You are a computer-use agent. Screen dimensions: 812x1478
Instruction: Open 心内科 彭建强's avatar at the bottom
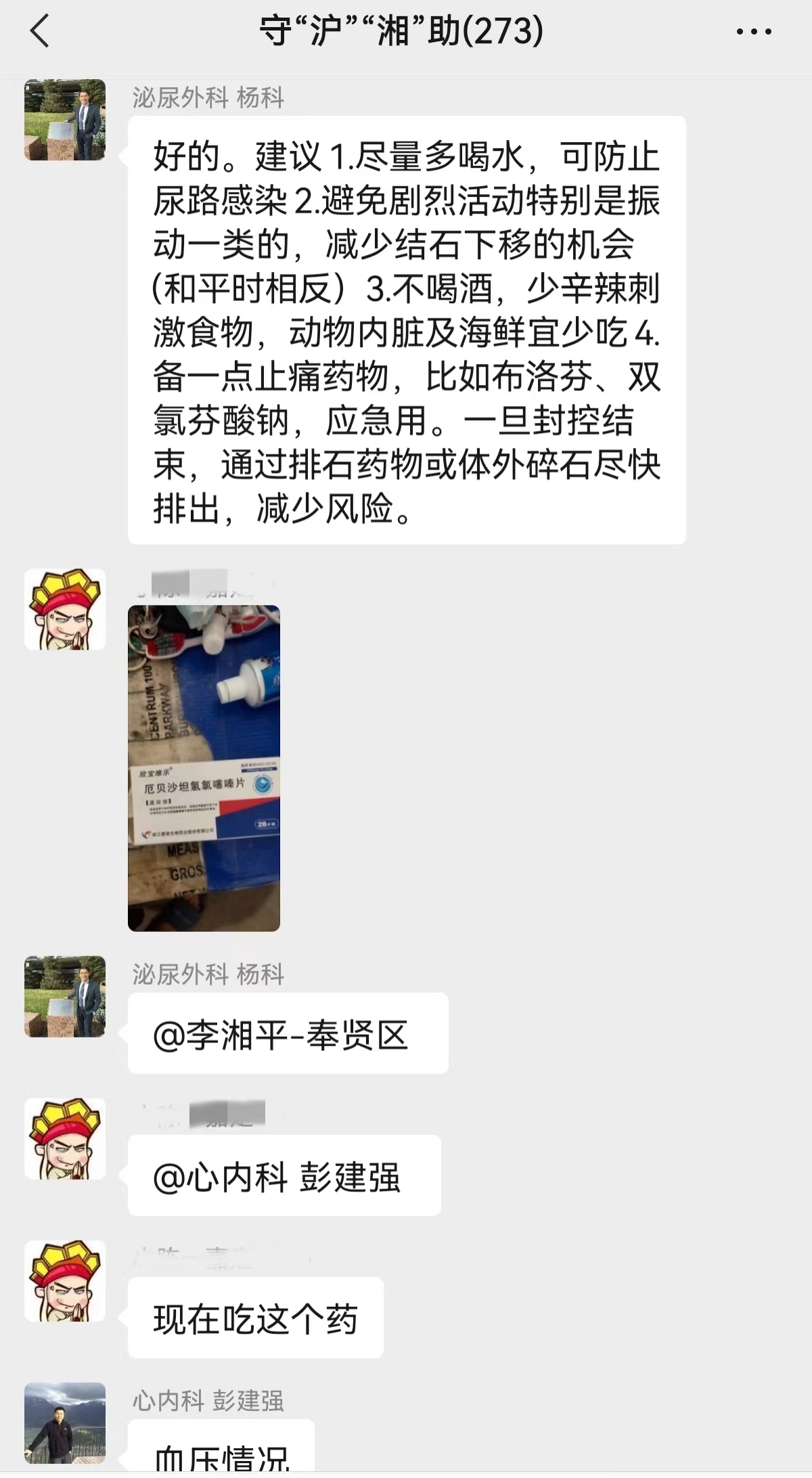[x=64, y=1425]
